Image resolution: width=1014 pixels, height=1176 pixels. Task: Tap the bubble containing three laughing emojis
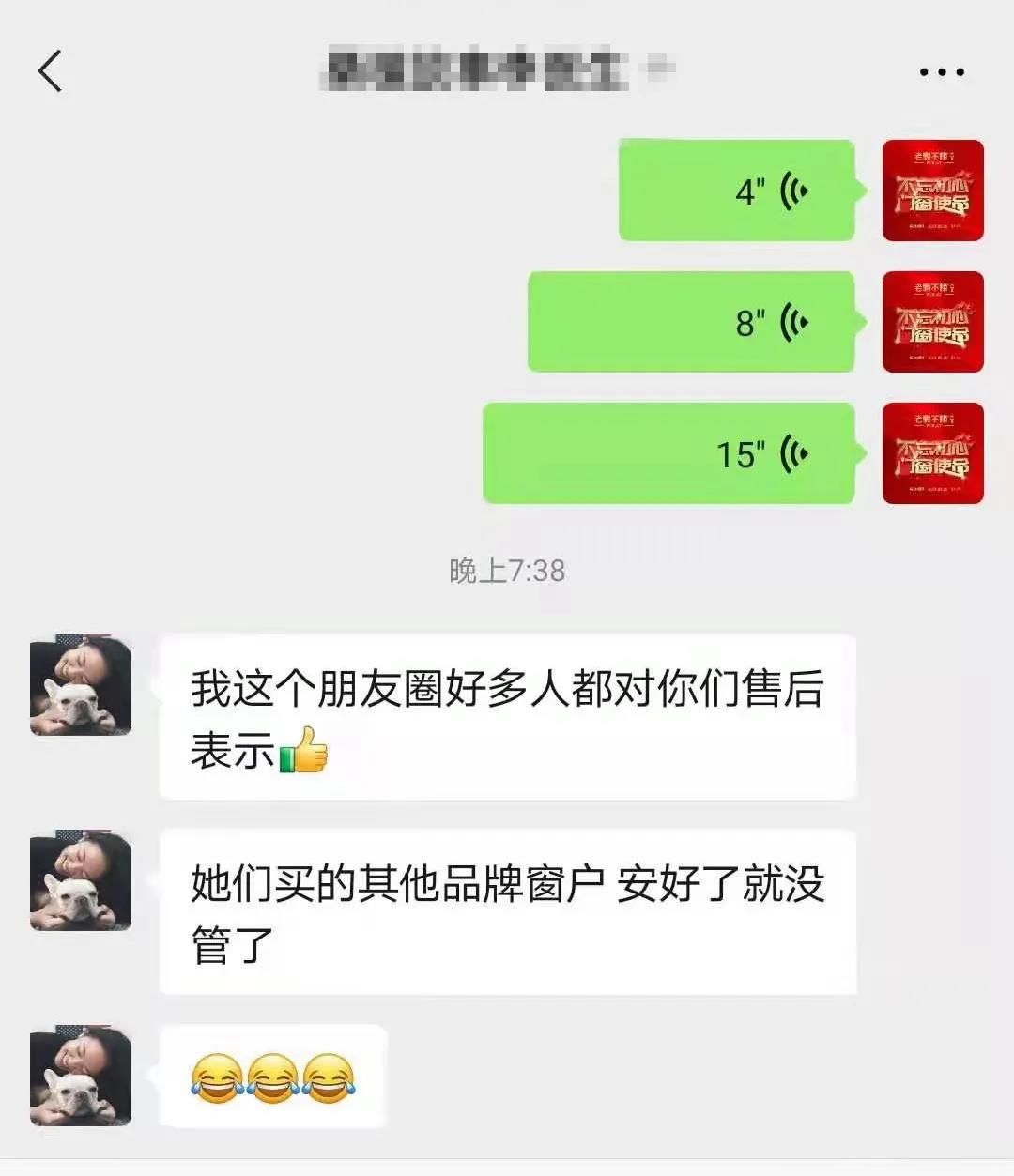pyautogui.click(x=270, y=1078)
